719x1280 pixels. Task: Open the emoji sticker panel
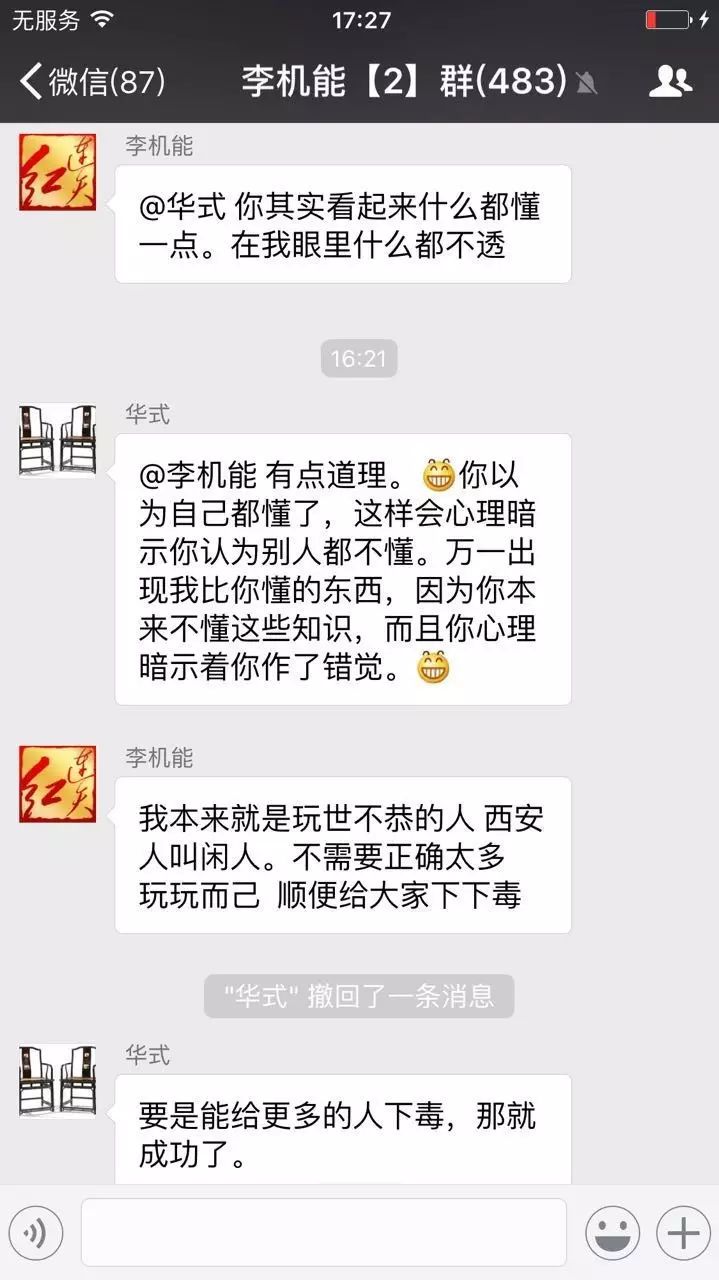(612, 1233)
